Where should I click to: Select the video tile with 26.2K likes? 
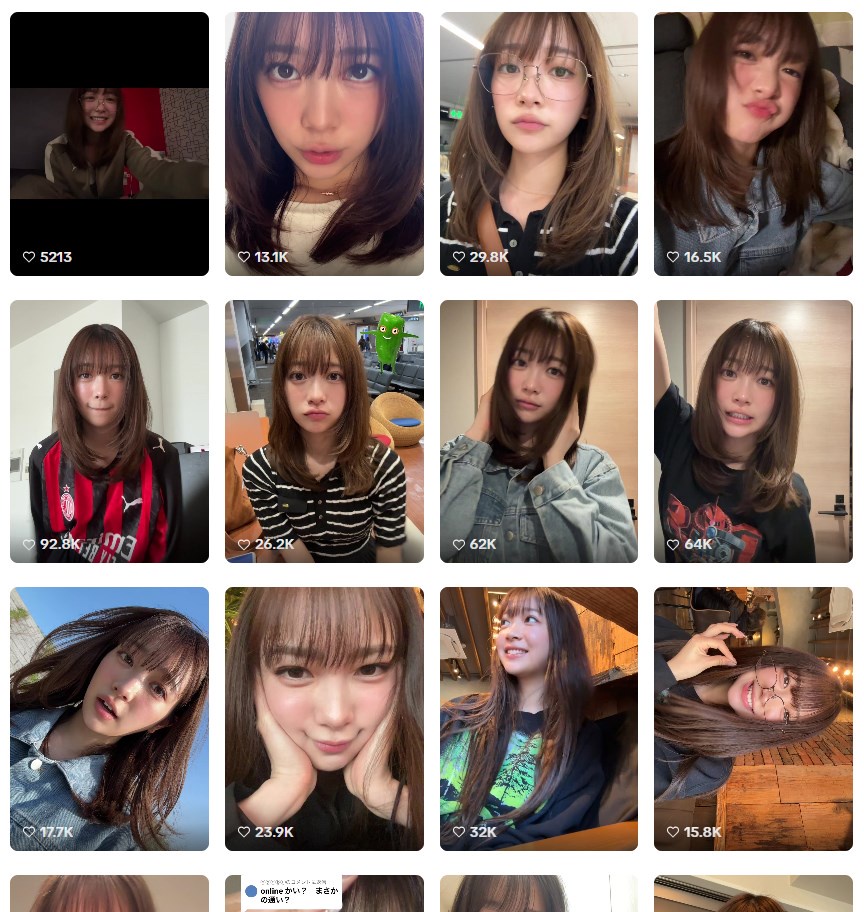tap(324, 431)
